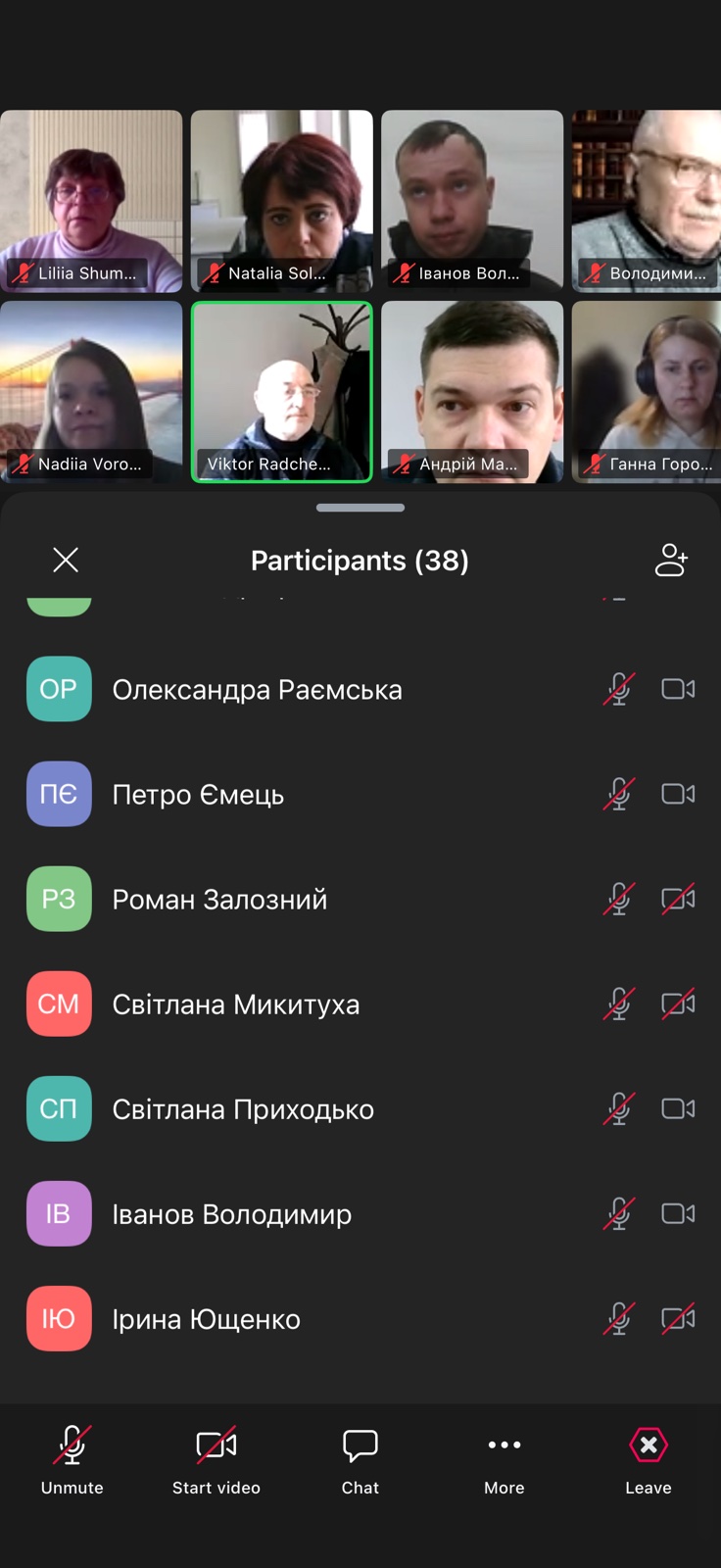The width and height of the screenshot is (721, 1568).
Task: Close the Participants panel
Action: coord(66,560)
